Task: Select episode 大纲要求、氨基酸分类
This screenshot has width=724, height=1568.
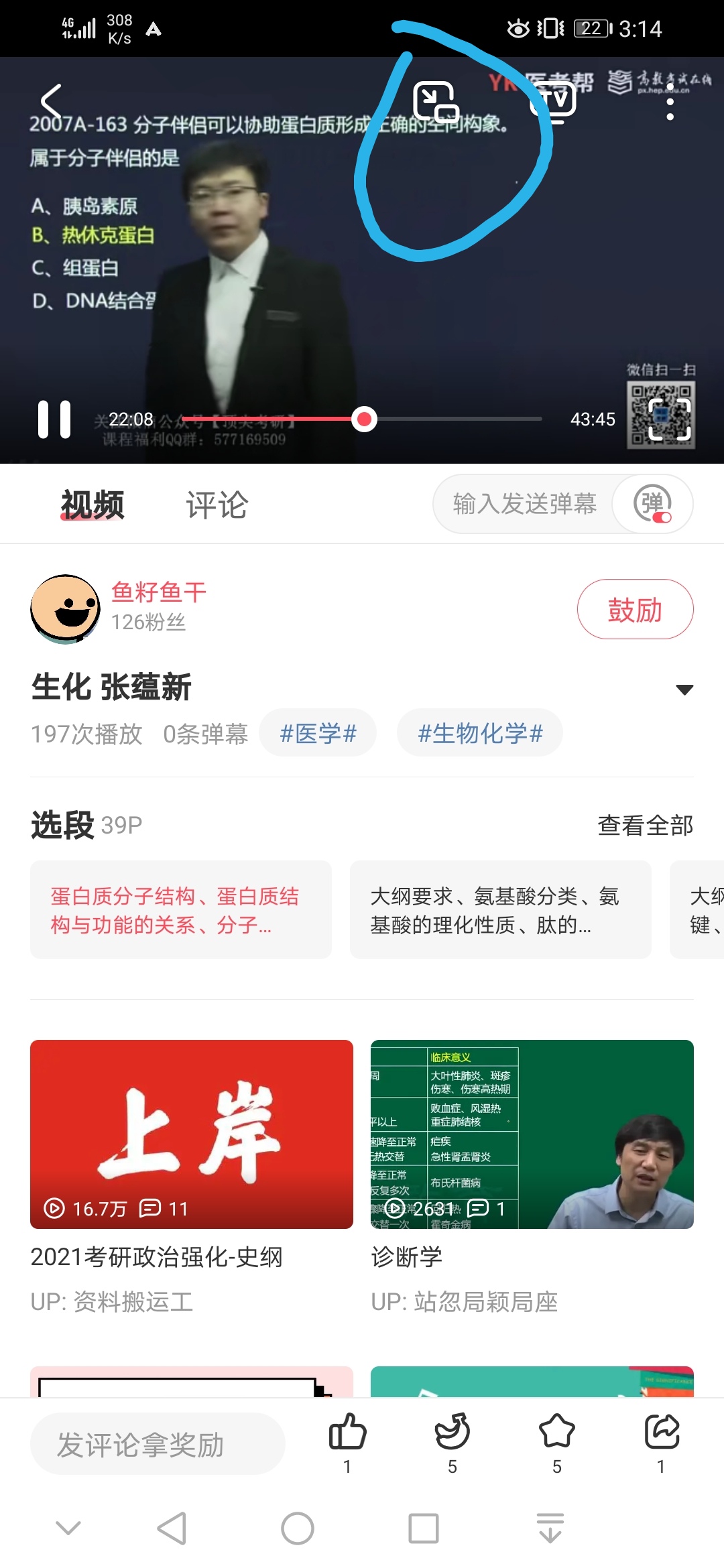Action: click(x=500, y=910)
